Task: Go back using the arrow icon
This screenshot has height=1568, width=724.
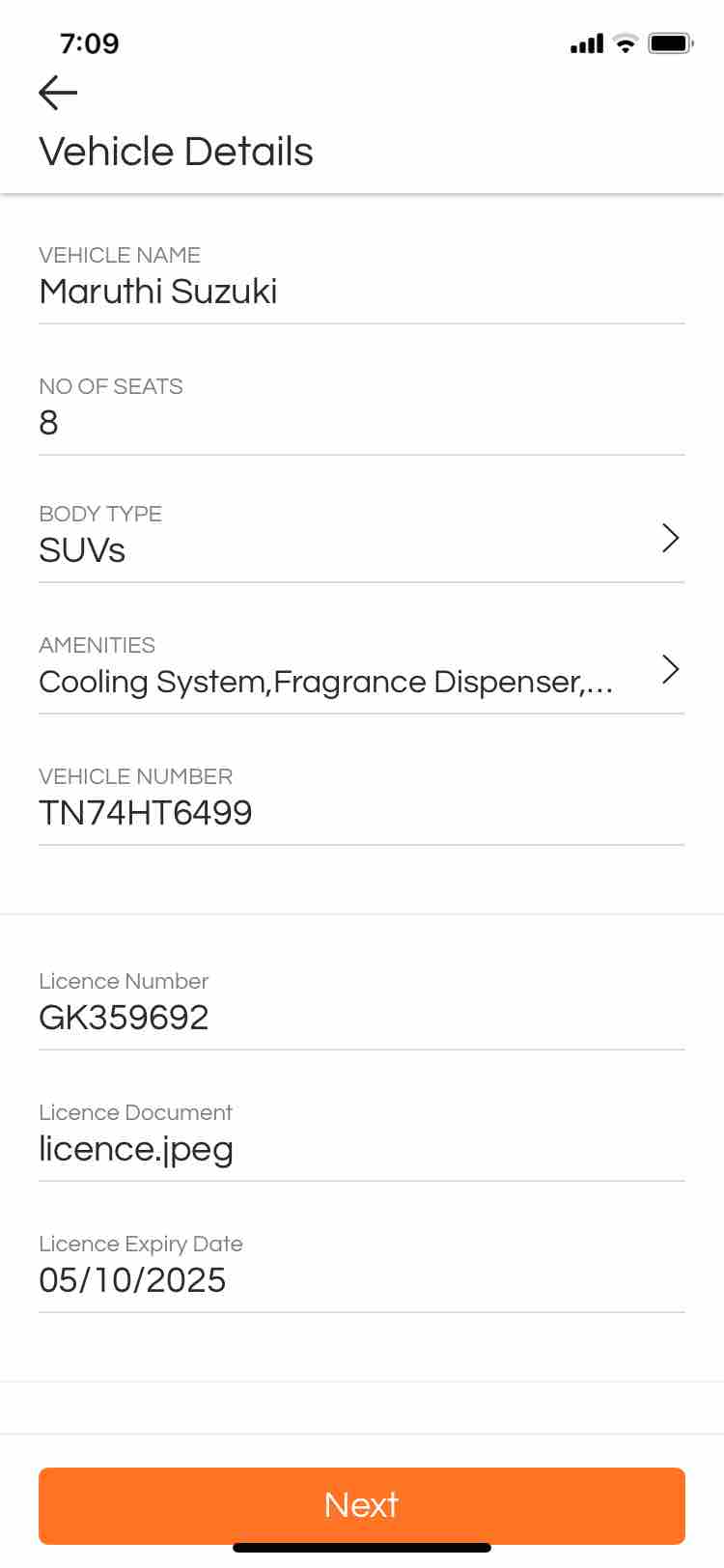Action: 58,93
